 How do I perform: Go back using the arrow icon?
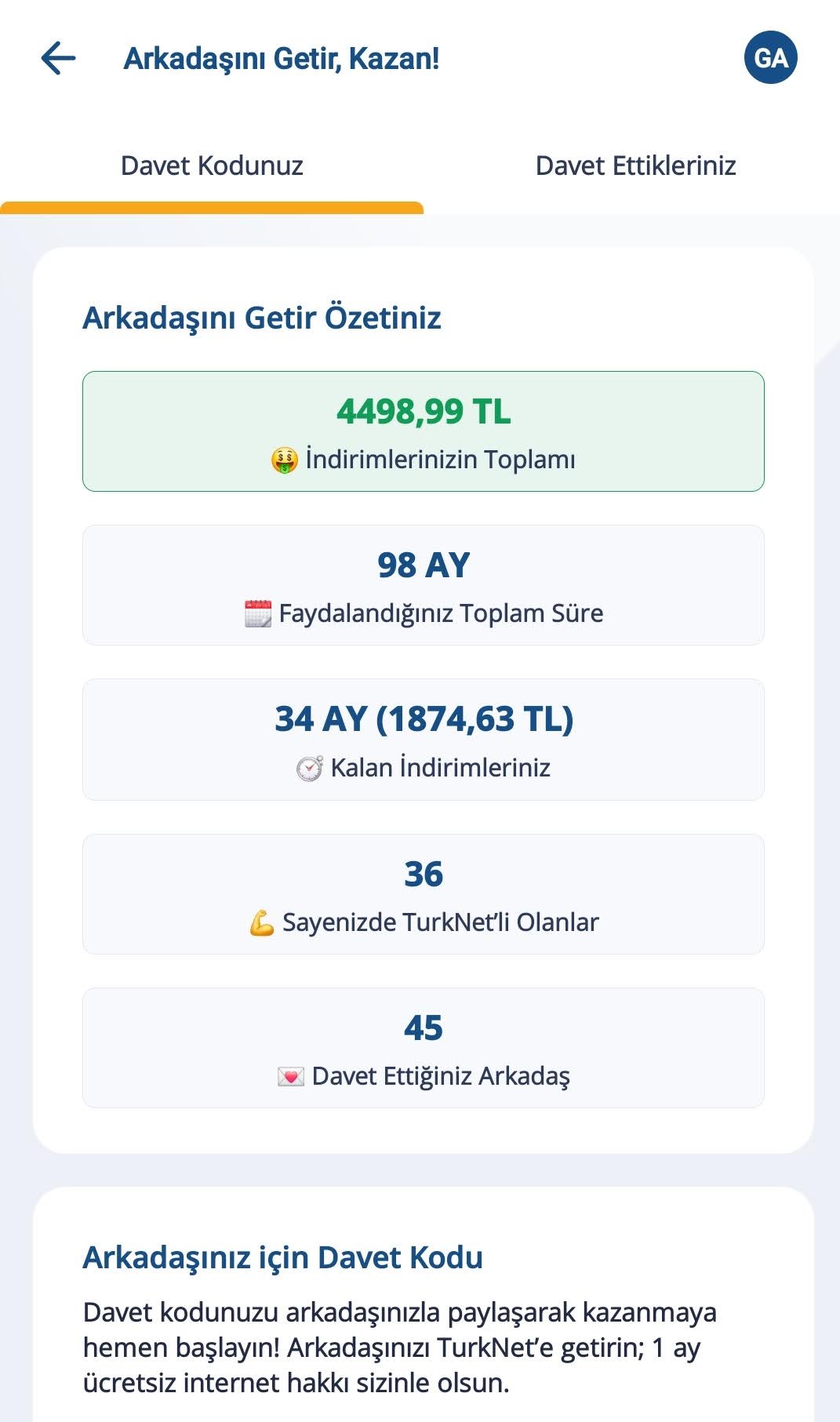58,58
